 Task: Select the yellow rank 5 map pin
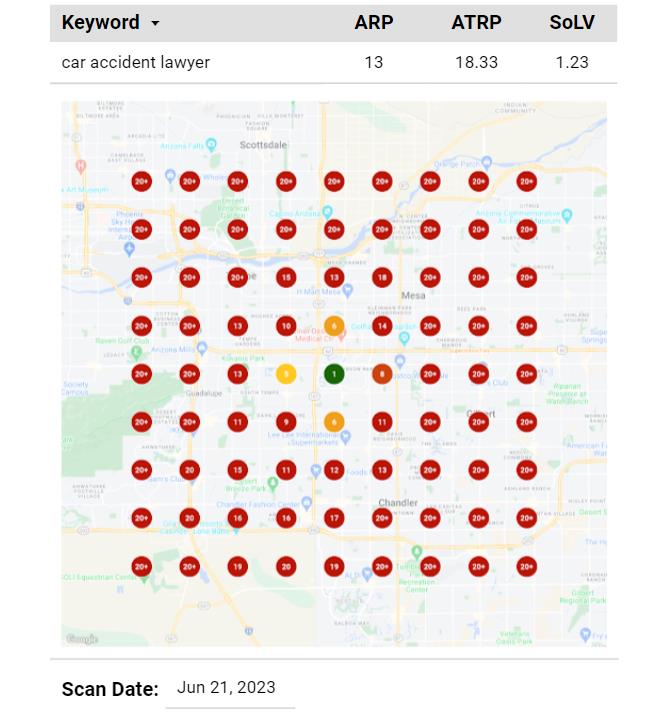[x=286, y=374]
